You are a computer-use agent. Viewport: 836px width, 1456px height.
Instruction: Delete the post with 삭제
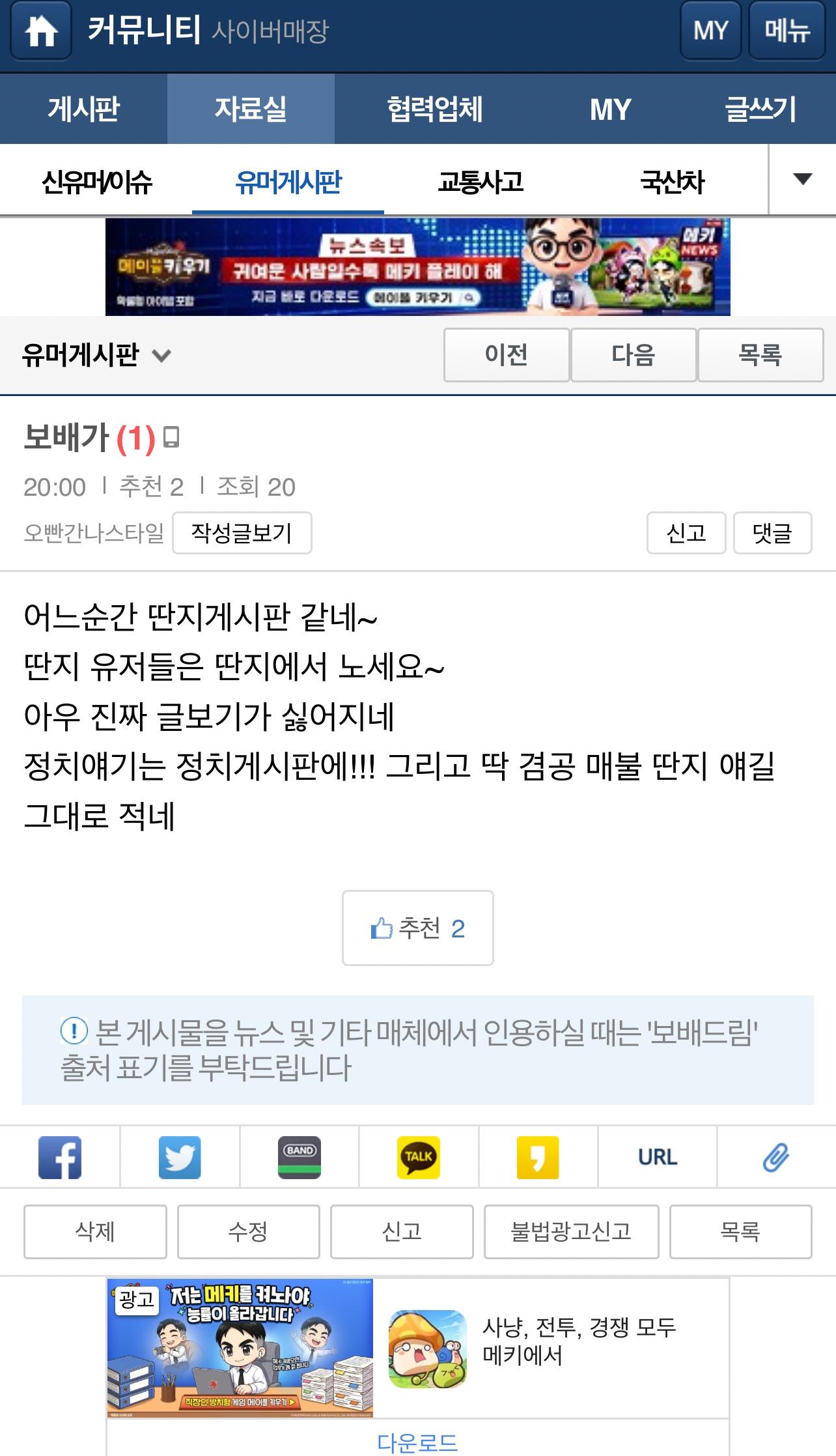pyautogui.click(x=95, y=1232)
